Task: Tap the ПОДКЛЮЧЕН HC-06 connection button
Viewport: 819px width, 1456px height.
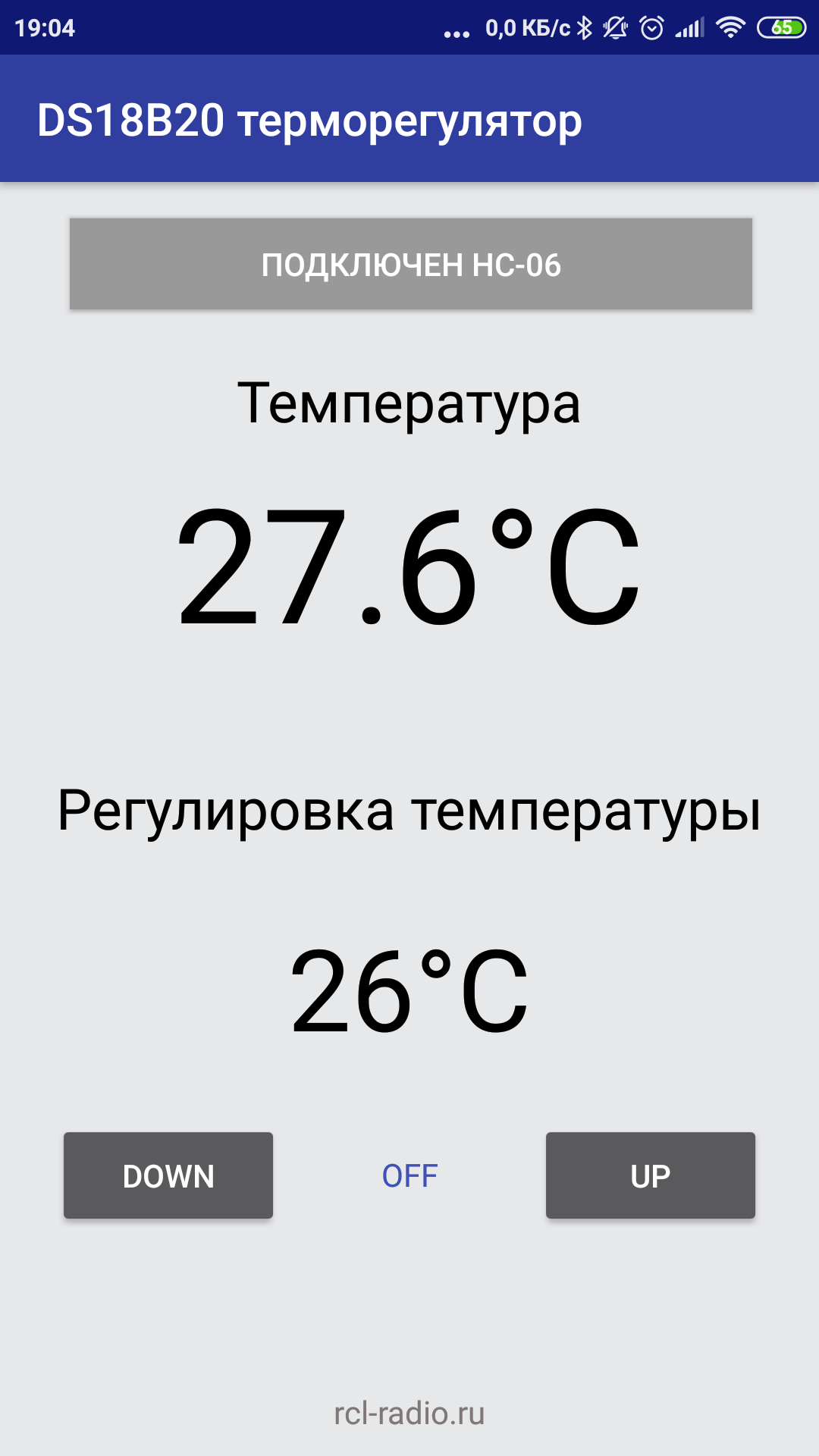Action: (x=410, y=265)
